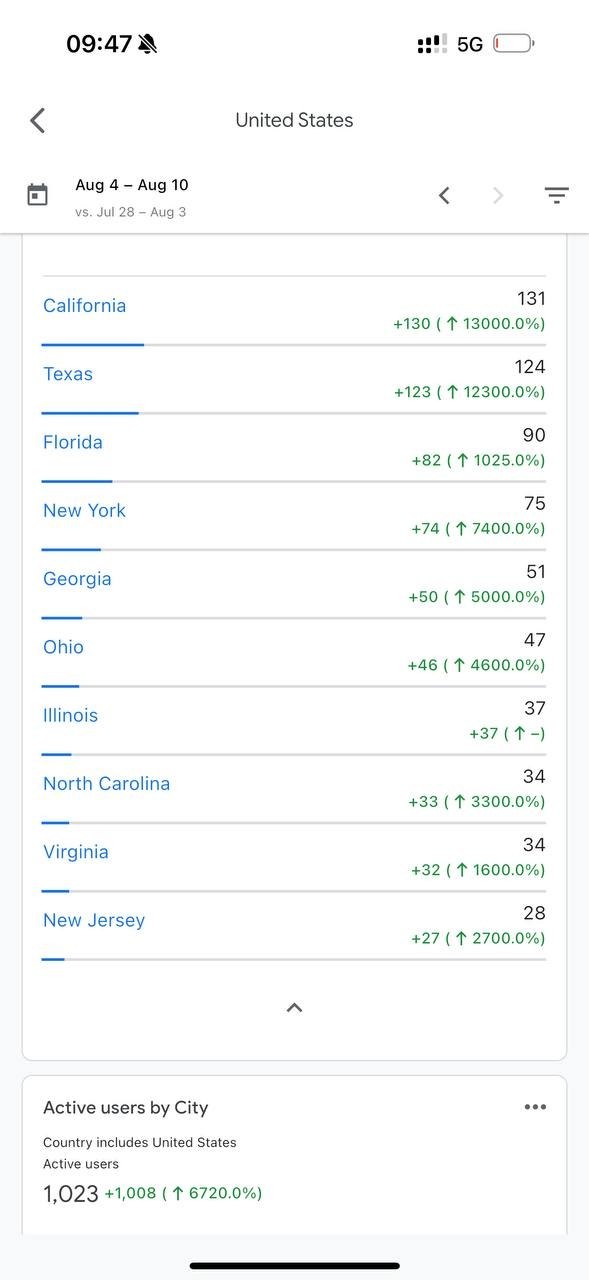This screenshot has width=589, height=1280.
Task: Open California region details
Action: click(85, 306)
